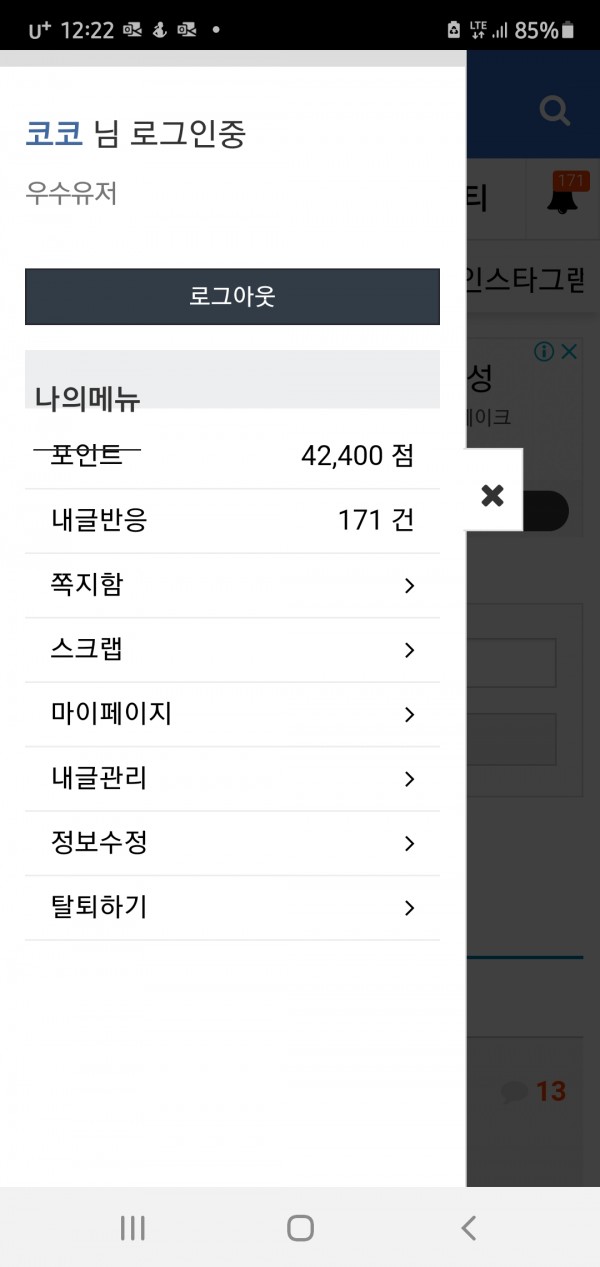Tap the system home button
The image size is (600, 1267).
pos(300,1227)
